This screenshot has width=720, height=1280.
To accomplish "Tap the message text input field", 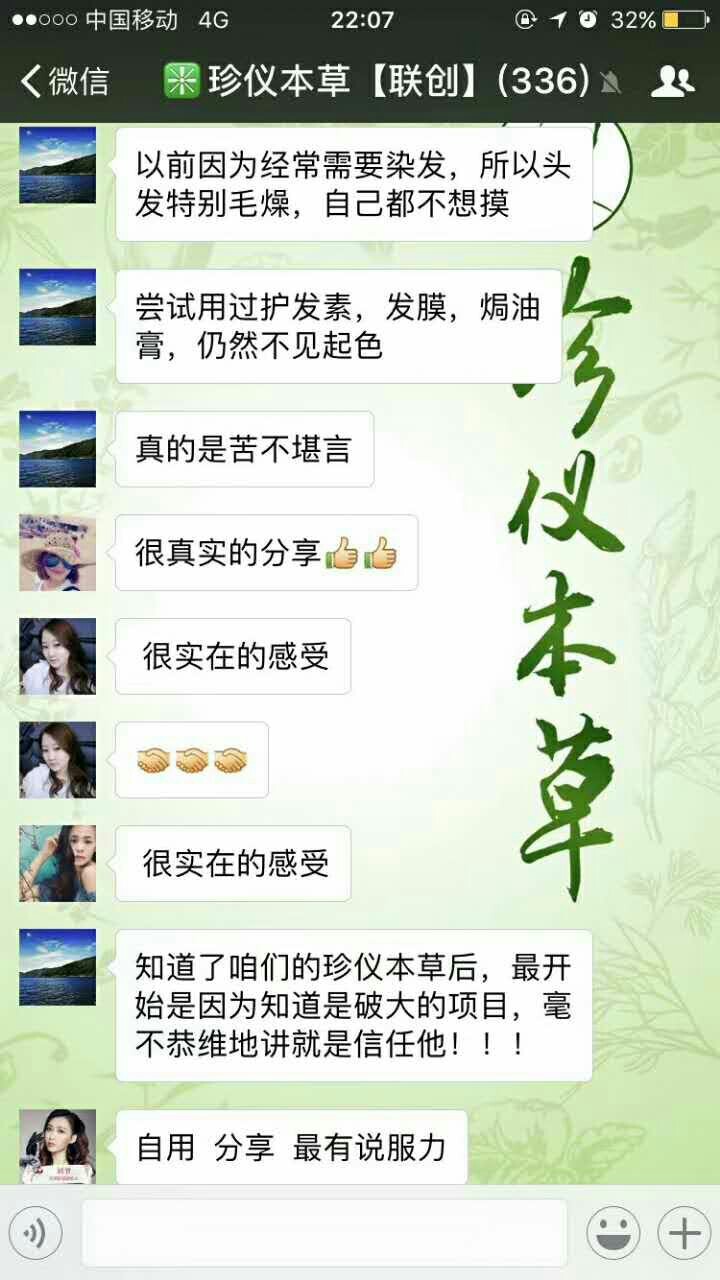I will coord(324,1233).
